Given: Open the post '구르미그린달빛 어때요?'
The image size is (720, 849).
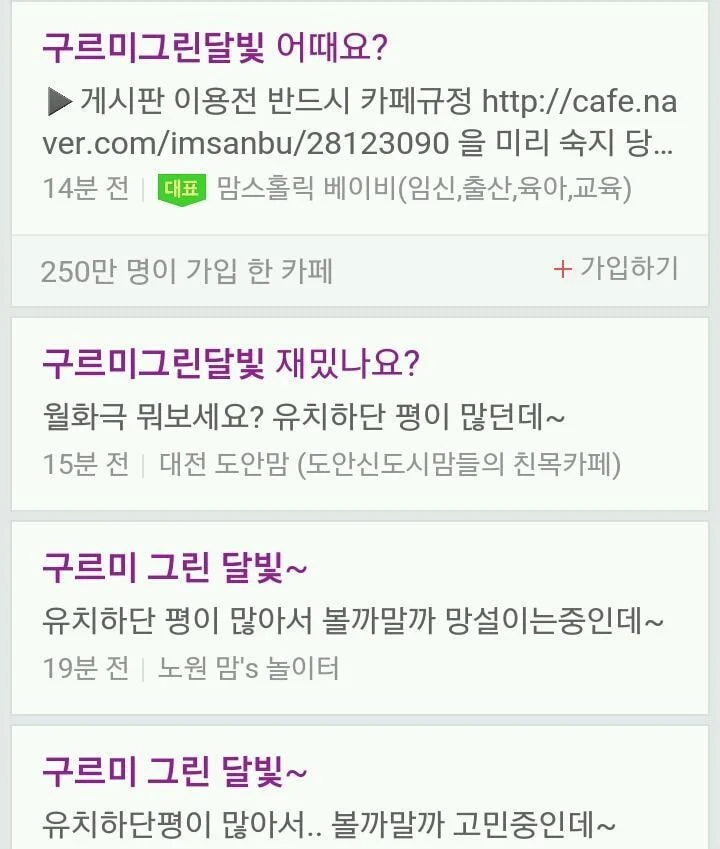Looking at the screenshot, I should 215,48.
